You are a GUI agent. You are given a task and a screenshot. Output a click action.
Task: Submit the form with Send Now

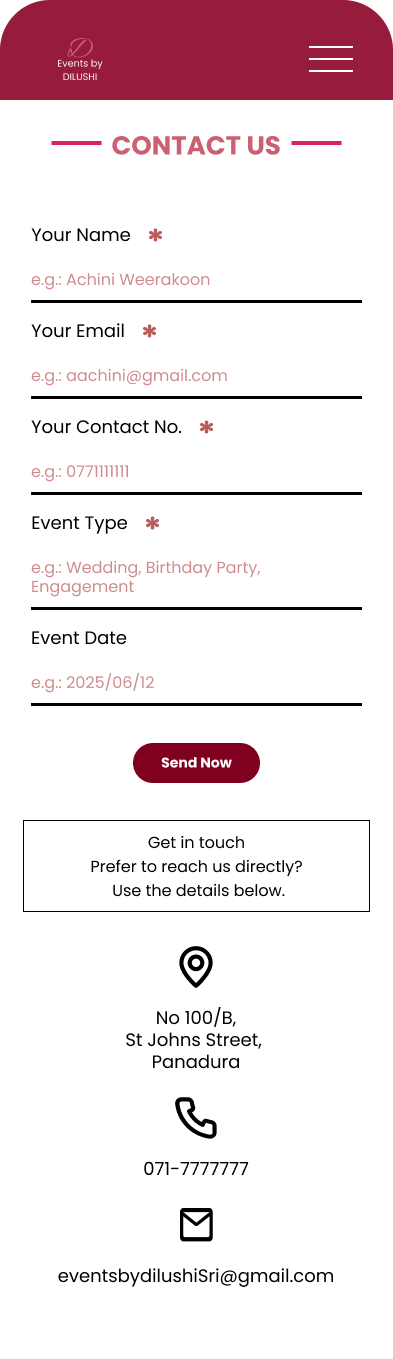pos(196,763)
